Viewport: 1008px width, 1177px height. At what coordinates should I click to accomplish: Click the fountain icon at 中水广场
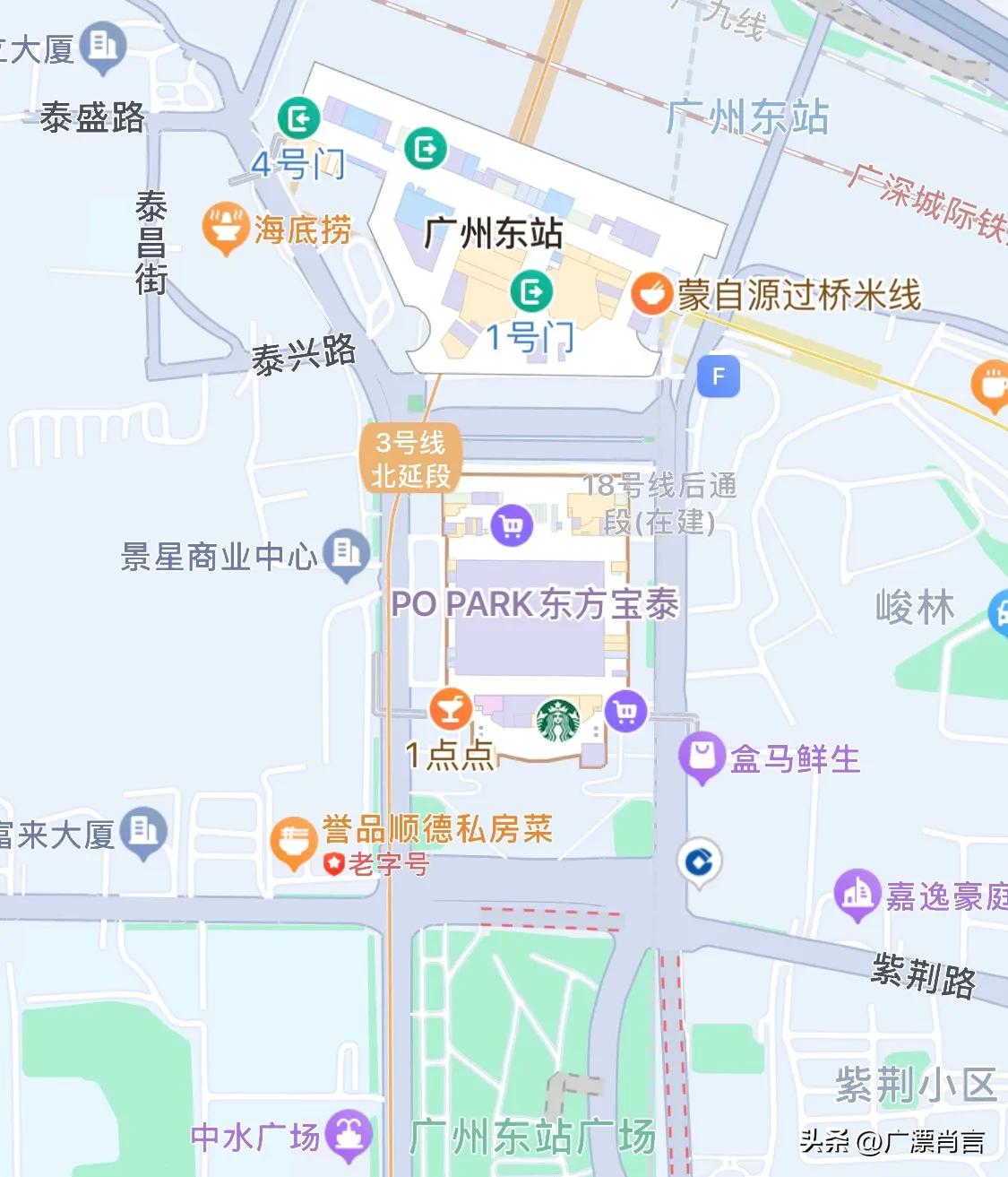tap(347, 1132)
